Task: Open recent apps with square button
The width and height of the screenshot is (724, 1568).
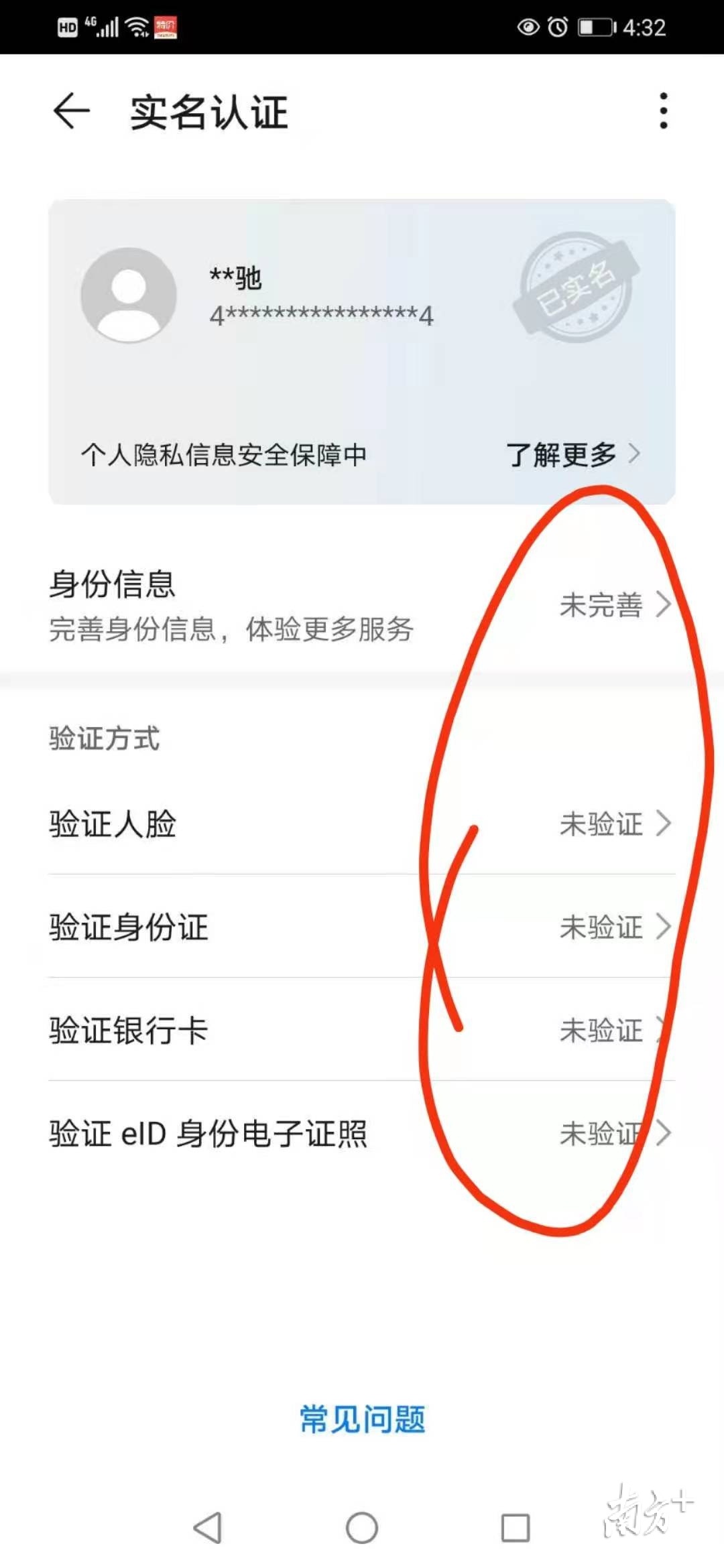Action: [516, 1528]
